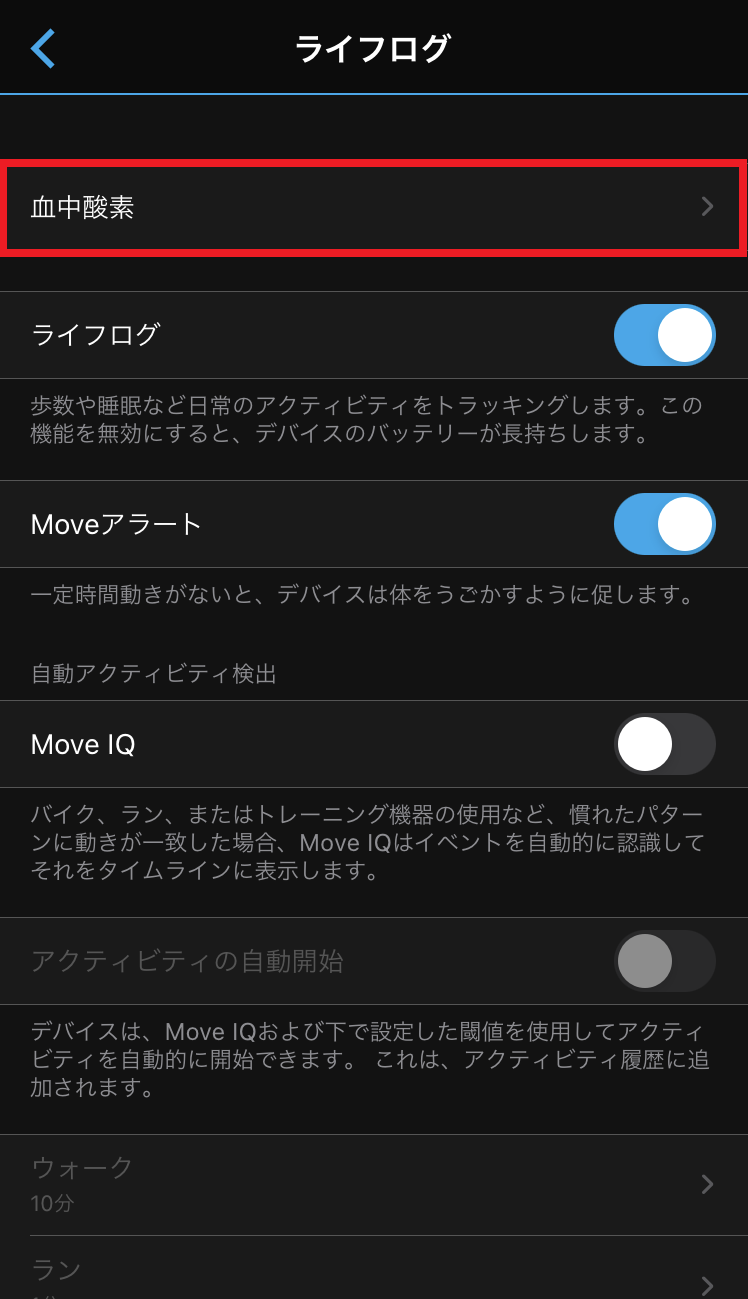Go back using the top arrow
Image resolution: width=748 pixels, height=1299 pixels.
(42, 48)
